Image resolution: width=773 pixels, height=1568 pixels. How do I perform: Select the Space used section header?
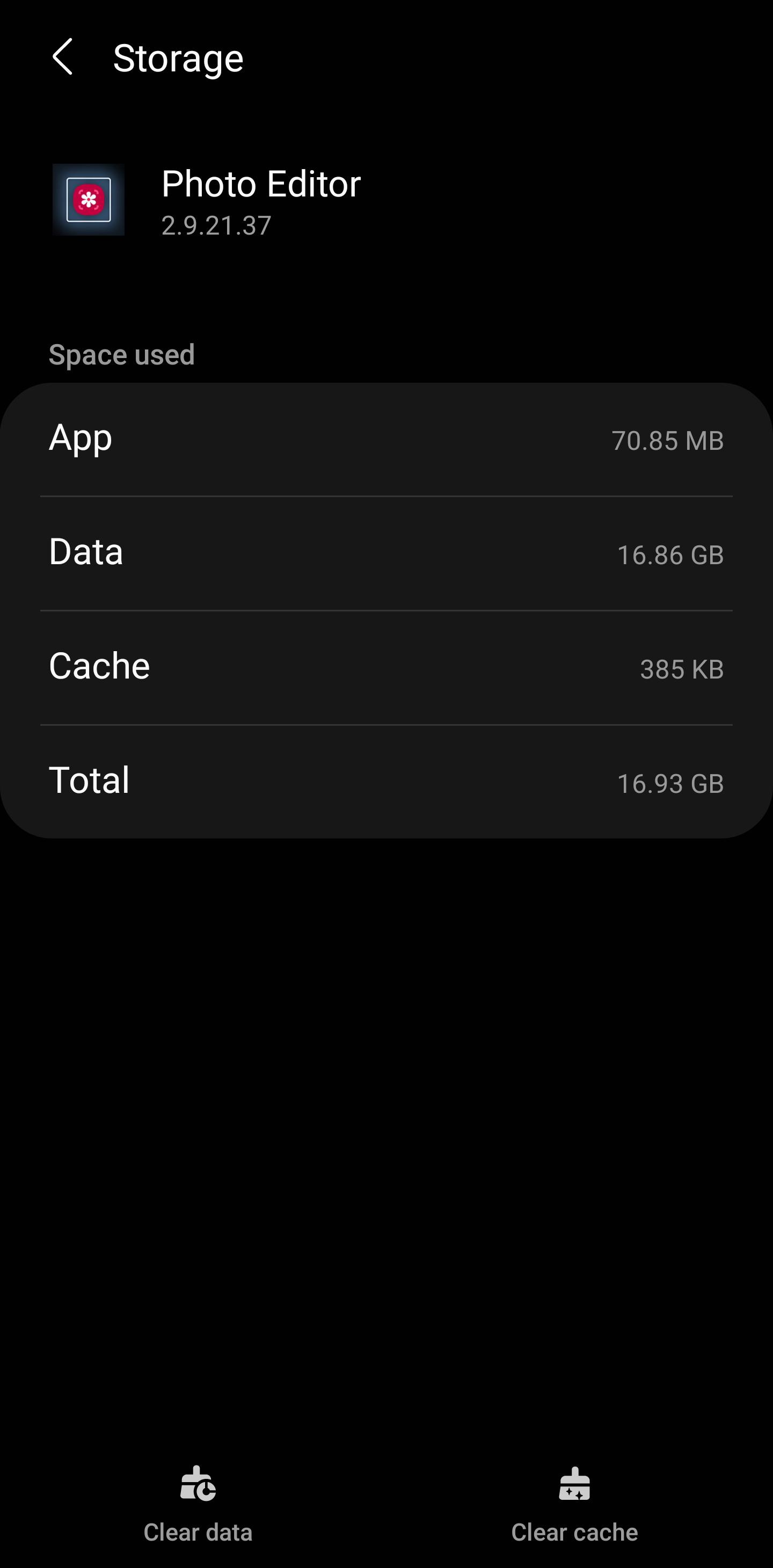[x=122, y=354]
